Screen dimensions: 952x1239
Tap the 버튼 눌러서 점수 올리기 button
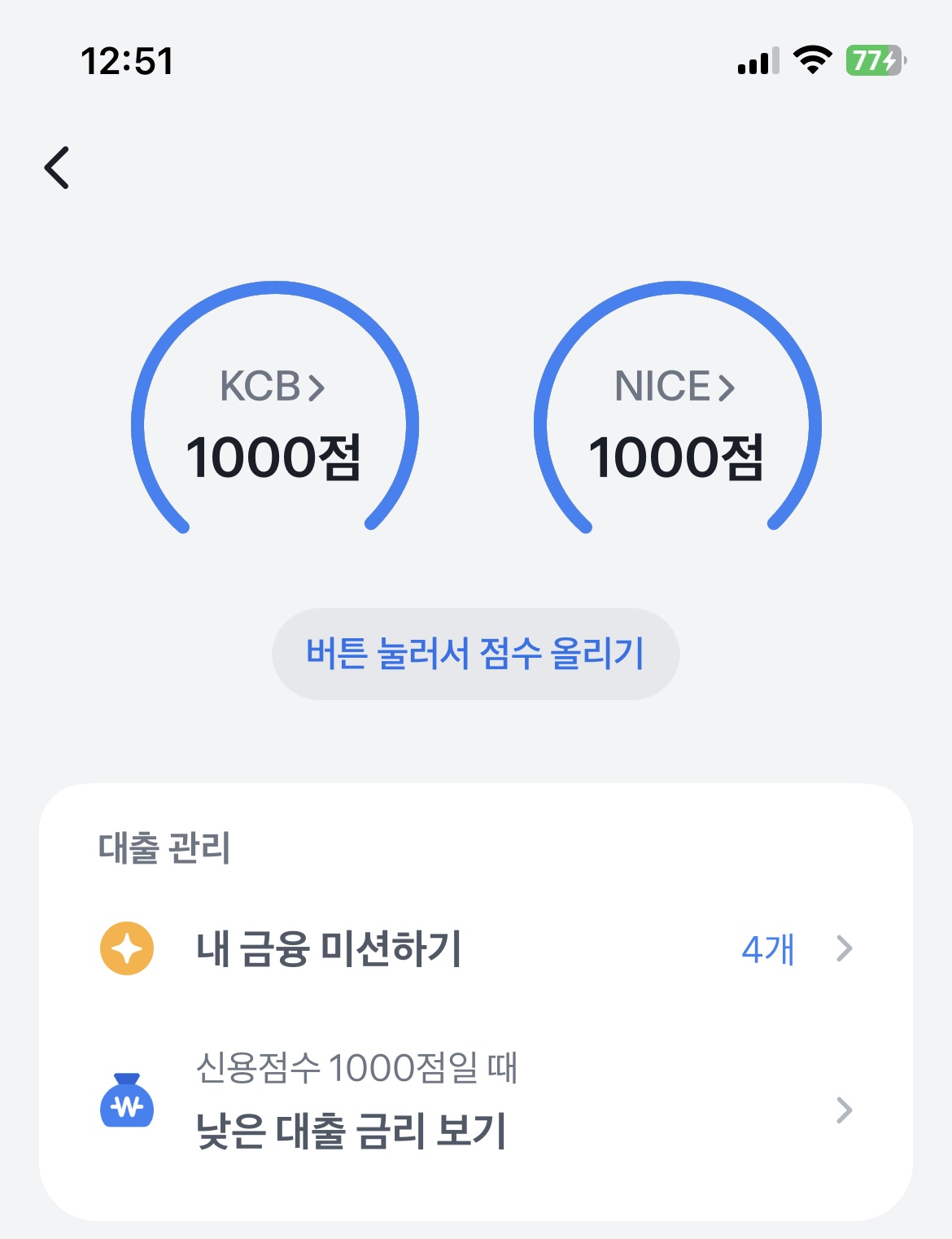475,654
